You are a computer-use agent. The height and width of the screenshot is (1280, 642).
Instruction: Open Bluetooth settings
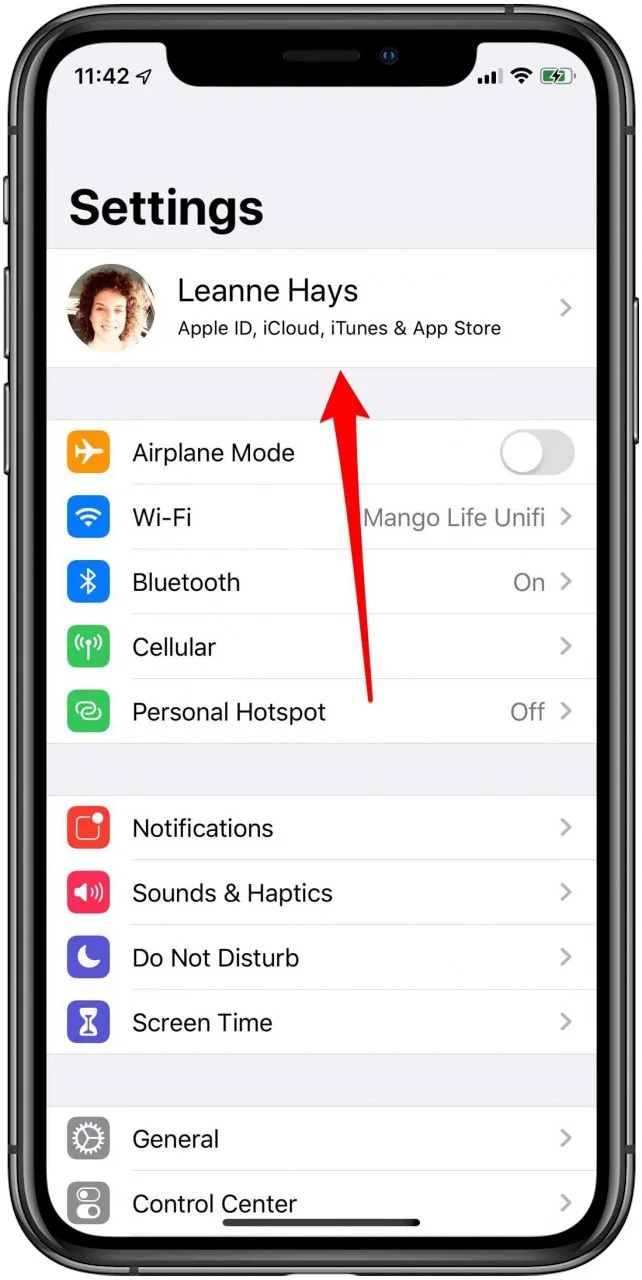point(321,582)
